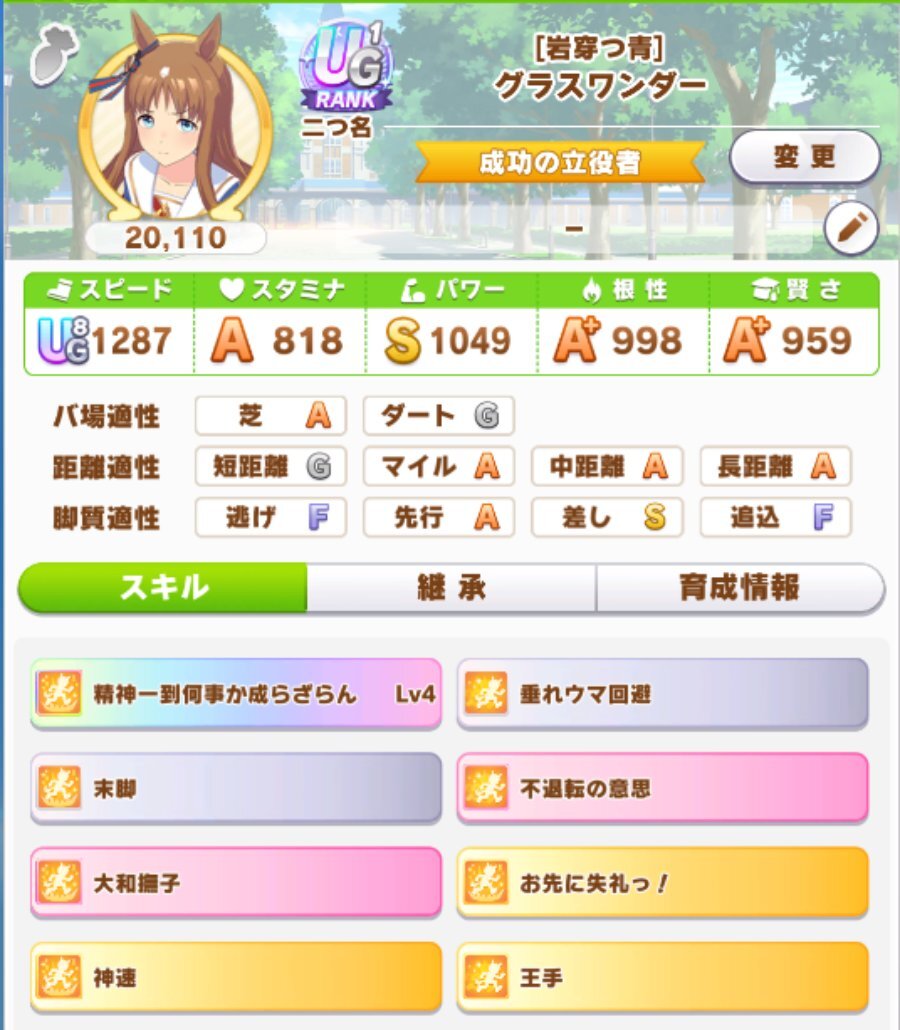Switch to the 継承 tab
Viewport: 900px width, 1030px height.
[x=451, y=588]
